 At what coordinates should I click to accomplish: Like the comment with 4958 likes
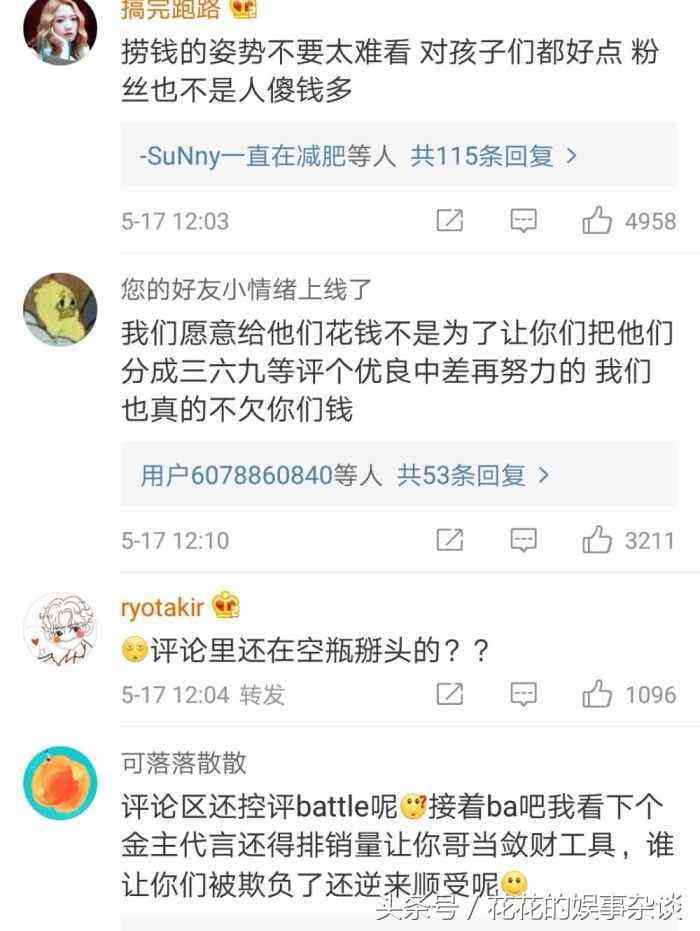tap(598, 221)
